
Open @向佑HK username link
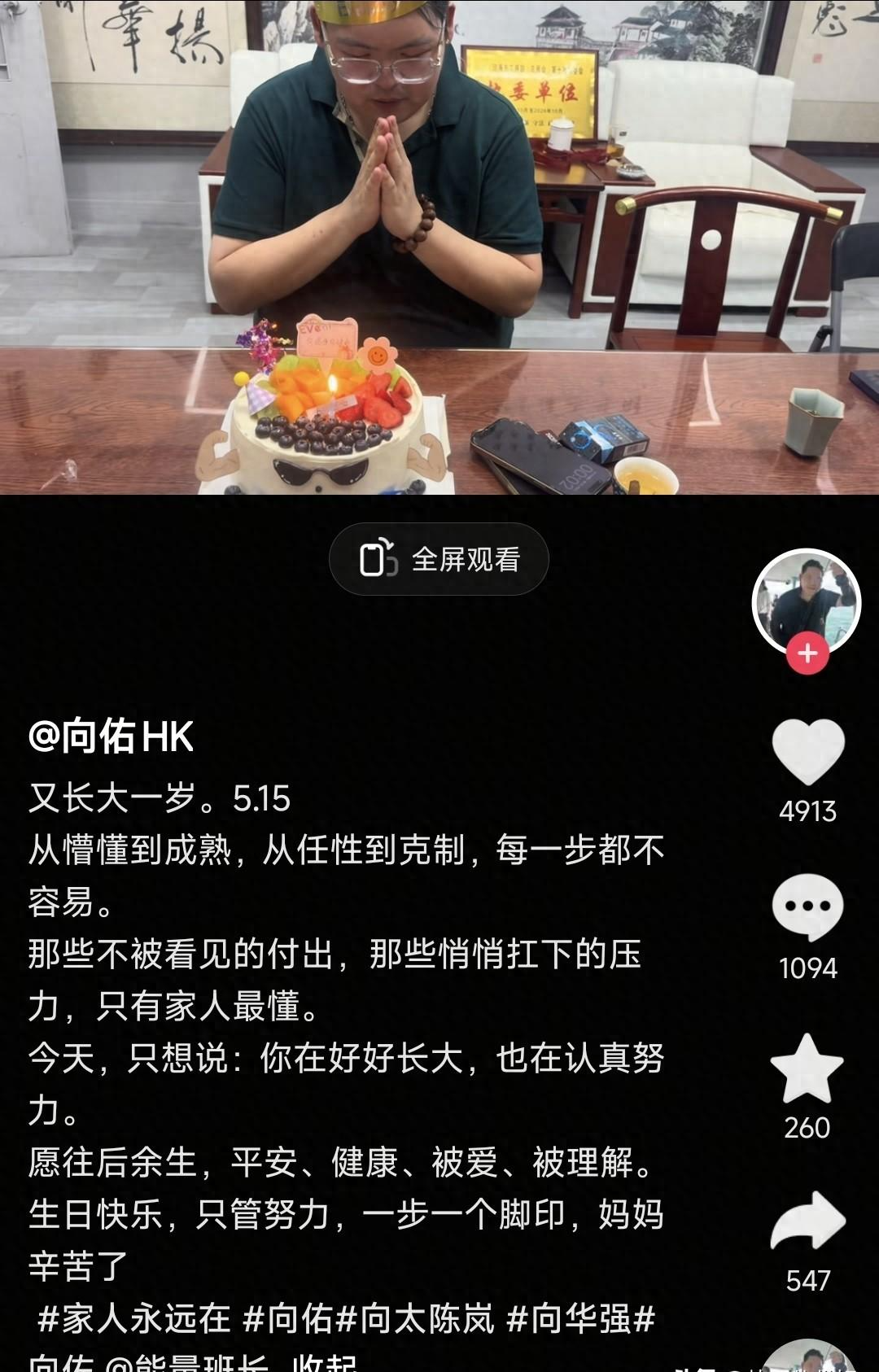[x=111, y=737]
